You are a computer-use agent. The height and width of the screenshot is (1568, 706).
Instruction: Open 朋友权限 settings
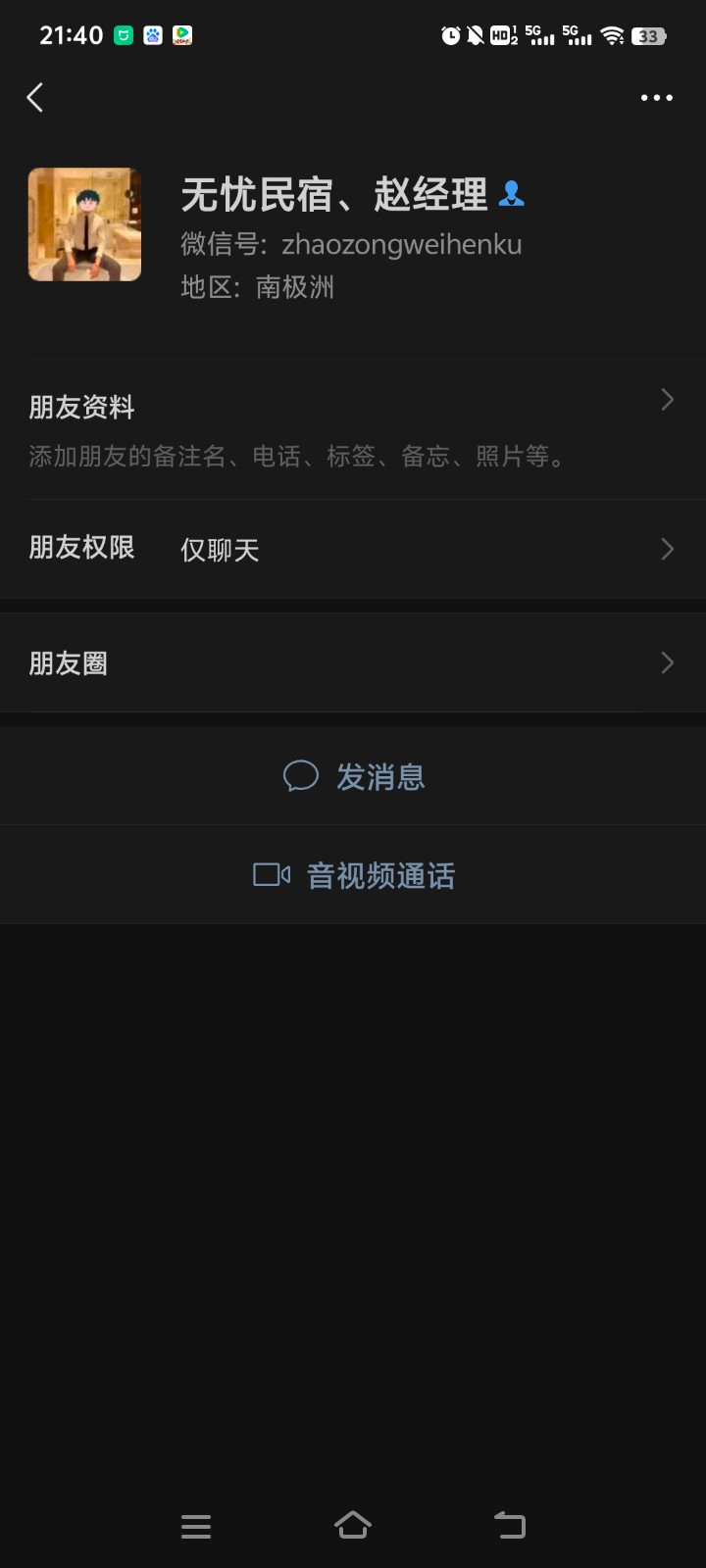click(x=353, y=549)
